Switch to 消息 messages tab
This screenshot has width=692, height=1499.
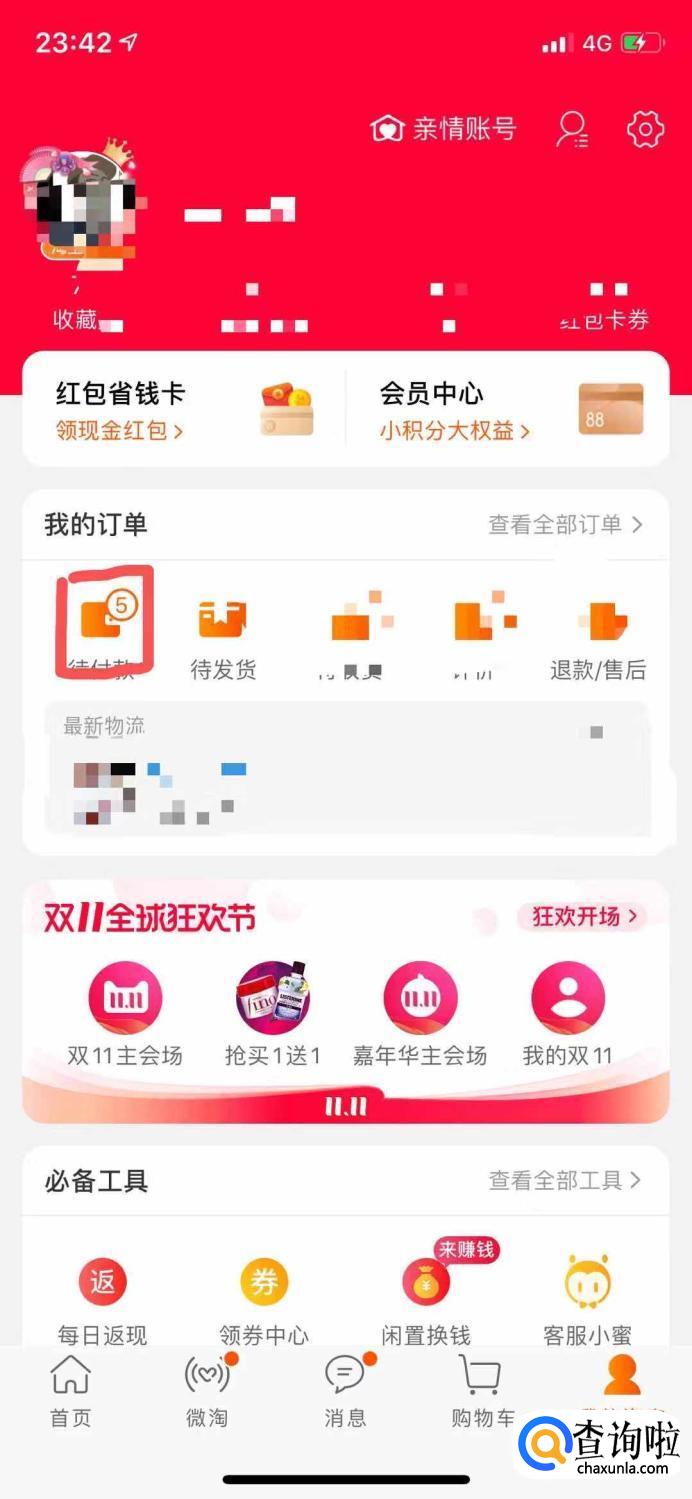click(x=345, y=1392)
